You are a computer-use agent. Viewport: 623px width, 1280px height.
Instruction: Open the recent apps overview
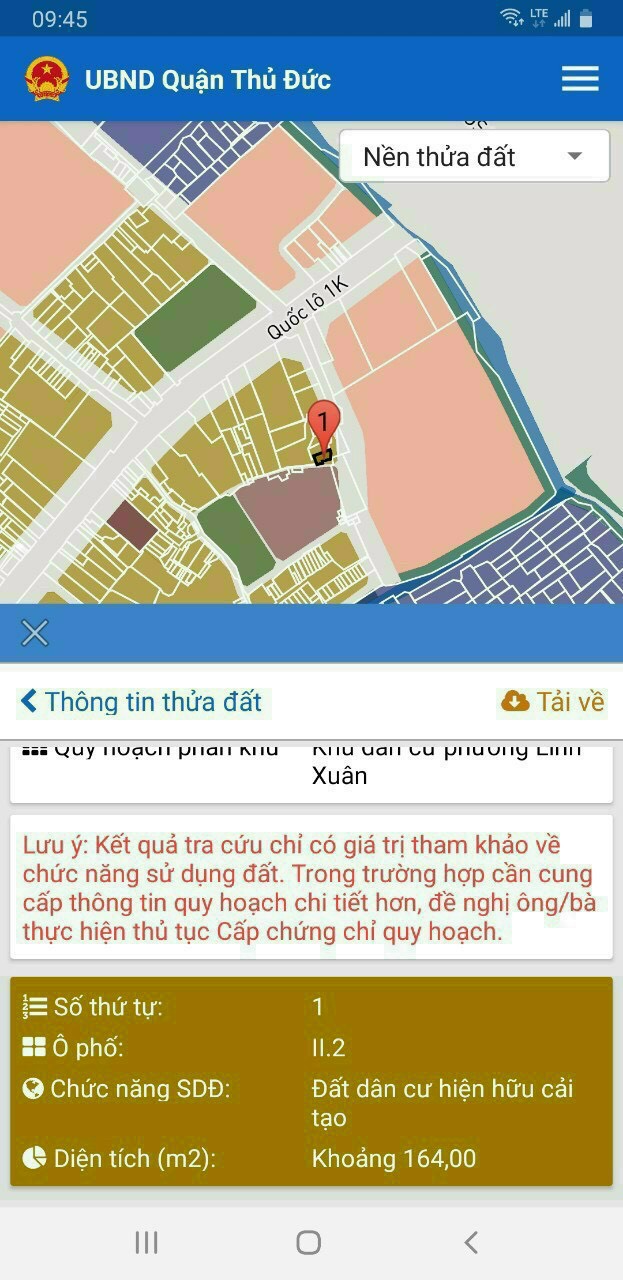pos(147,1242)
